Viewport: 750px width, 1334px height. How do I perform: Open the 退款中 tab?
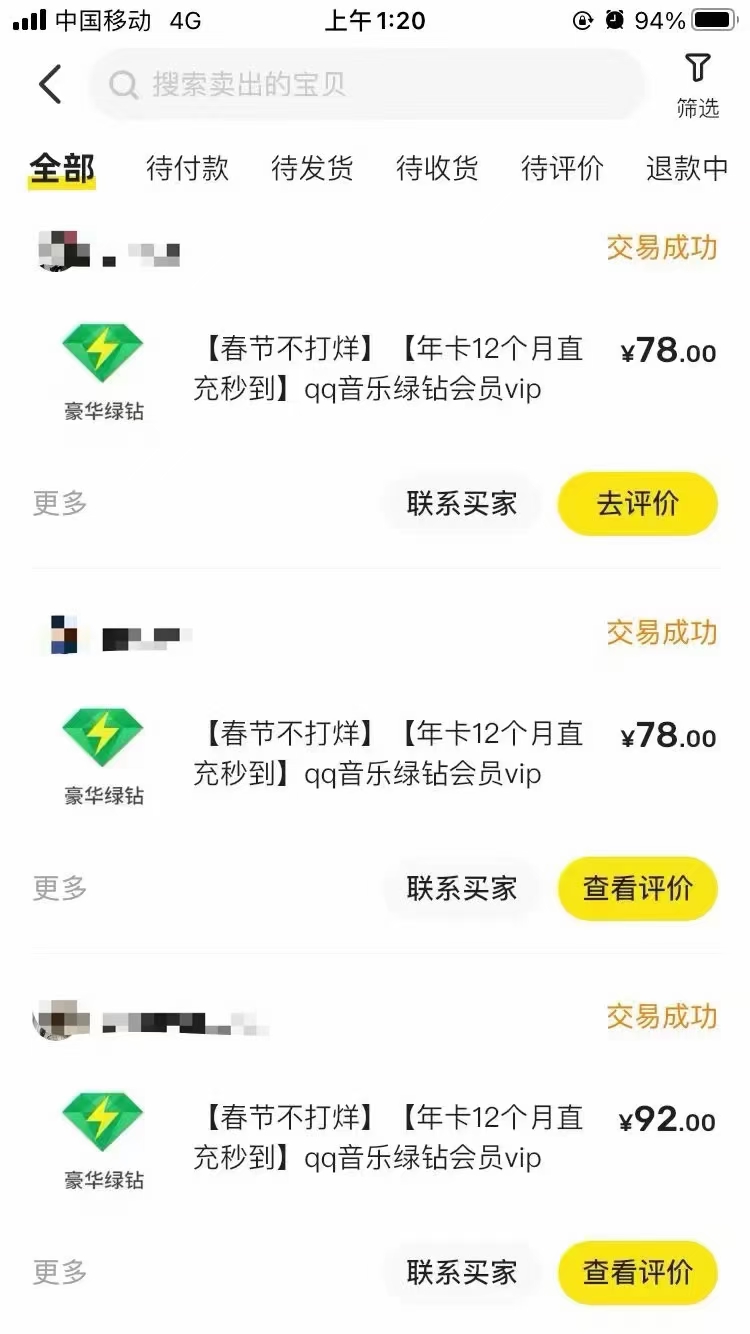coord(687,169)
